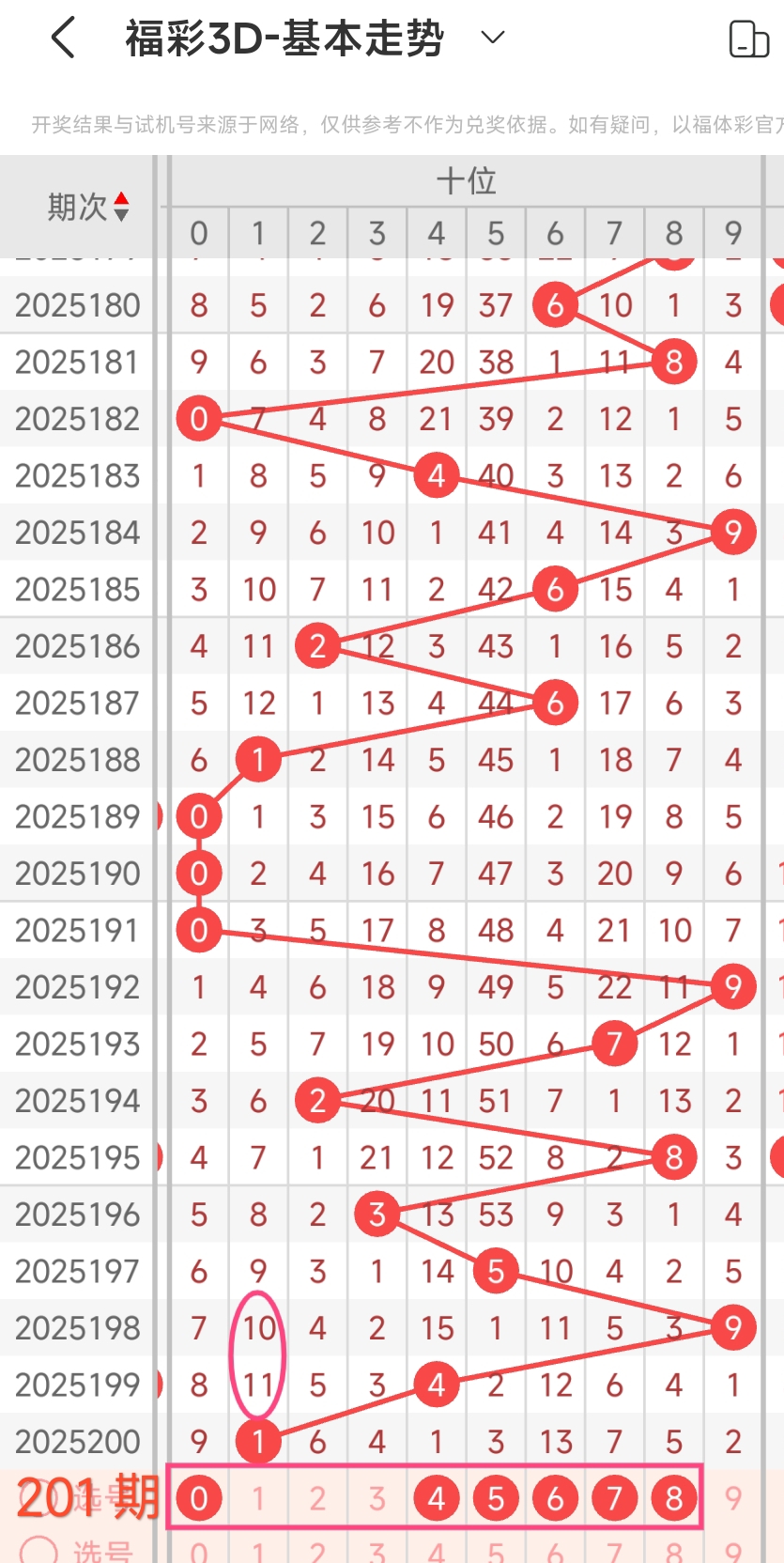The image size is (784, 1563).
Task: Select number 2 in the 201期 selection row
Action: coord(317,1497)
